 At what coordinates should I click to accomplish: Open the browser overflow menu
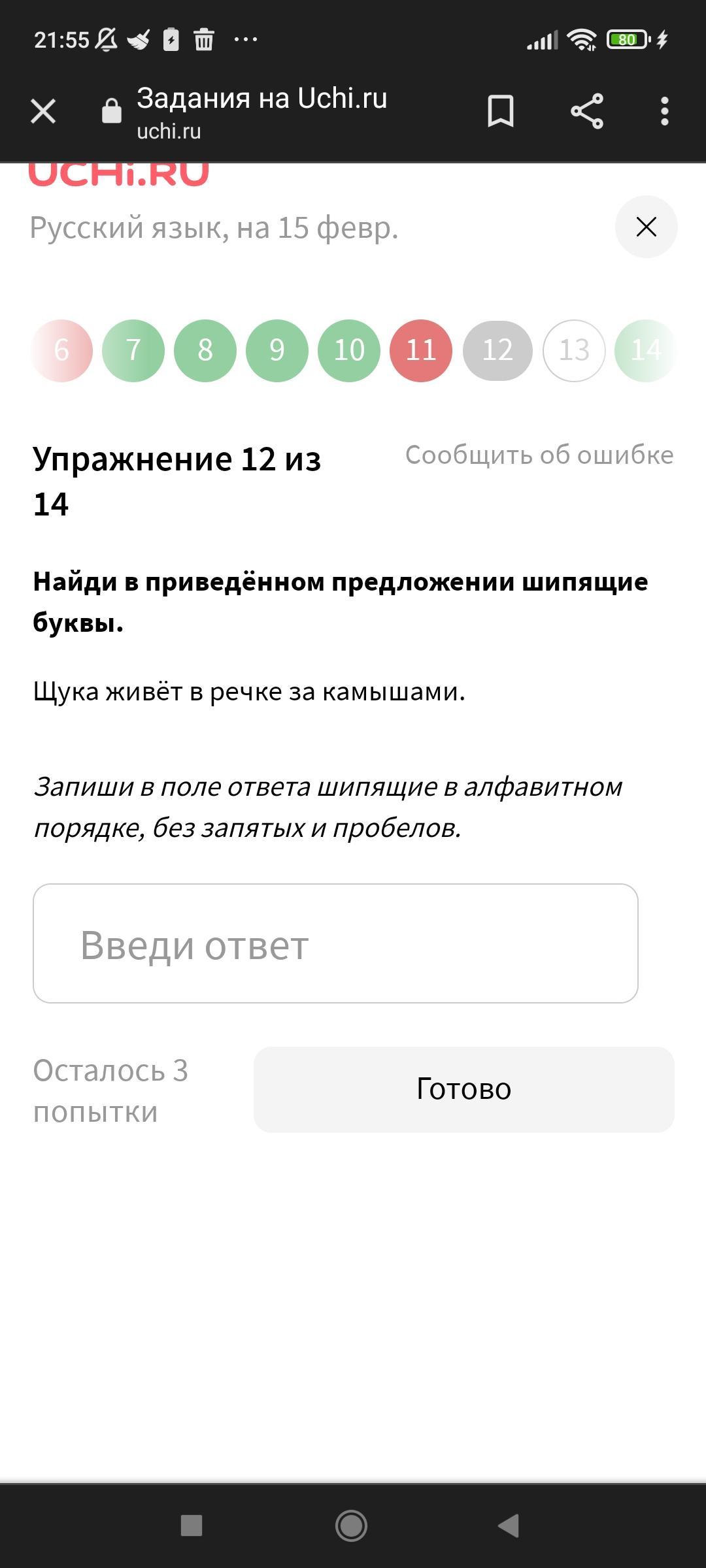[x=664, y=111]
